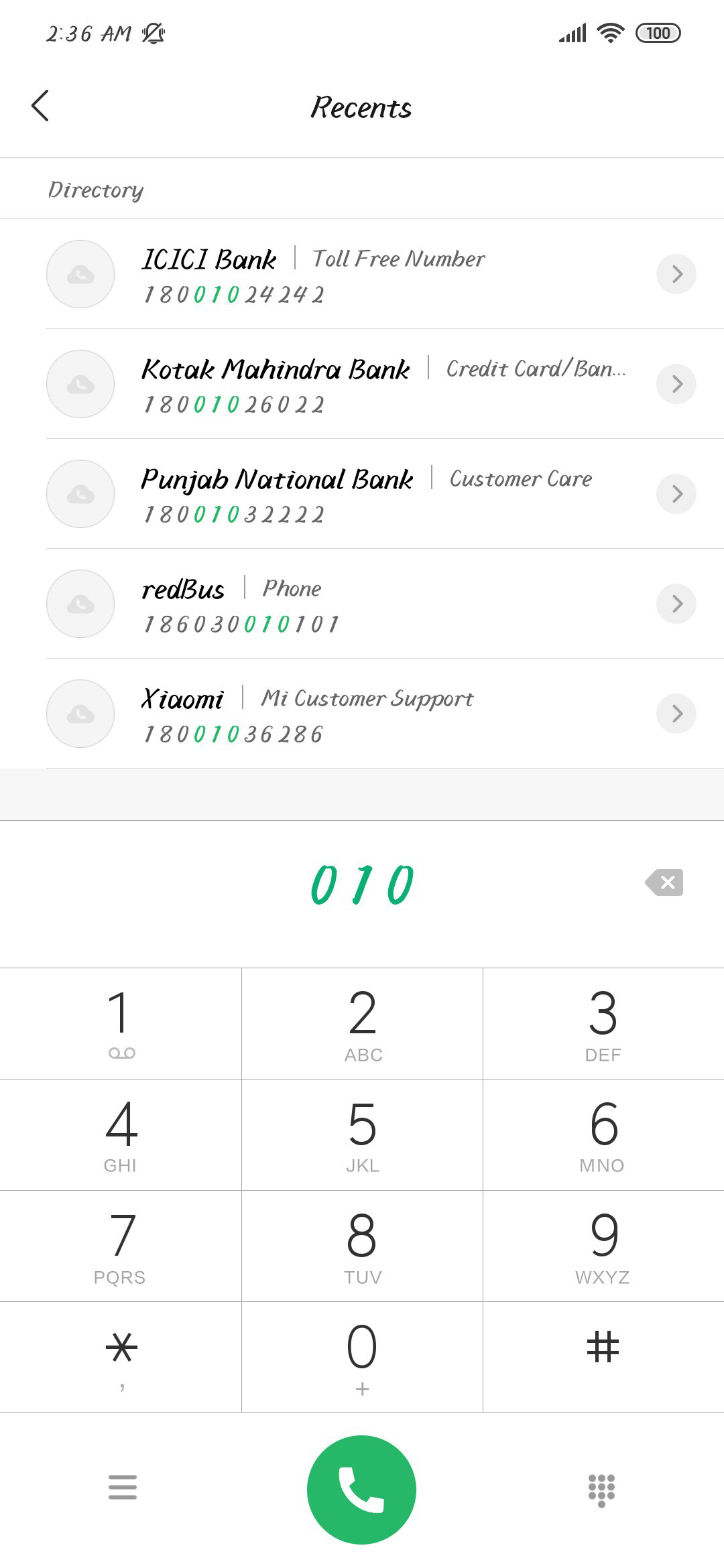Tap the hash key
Image resolution: width=724 pixels, height=1568 pixels.
tap(603, 1358)
